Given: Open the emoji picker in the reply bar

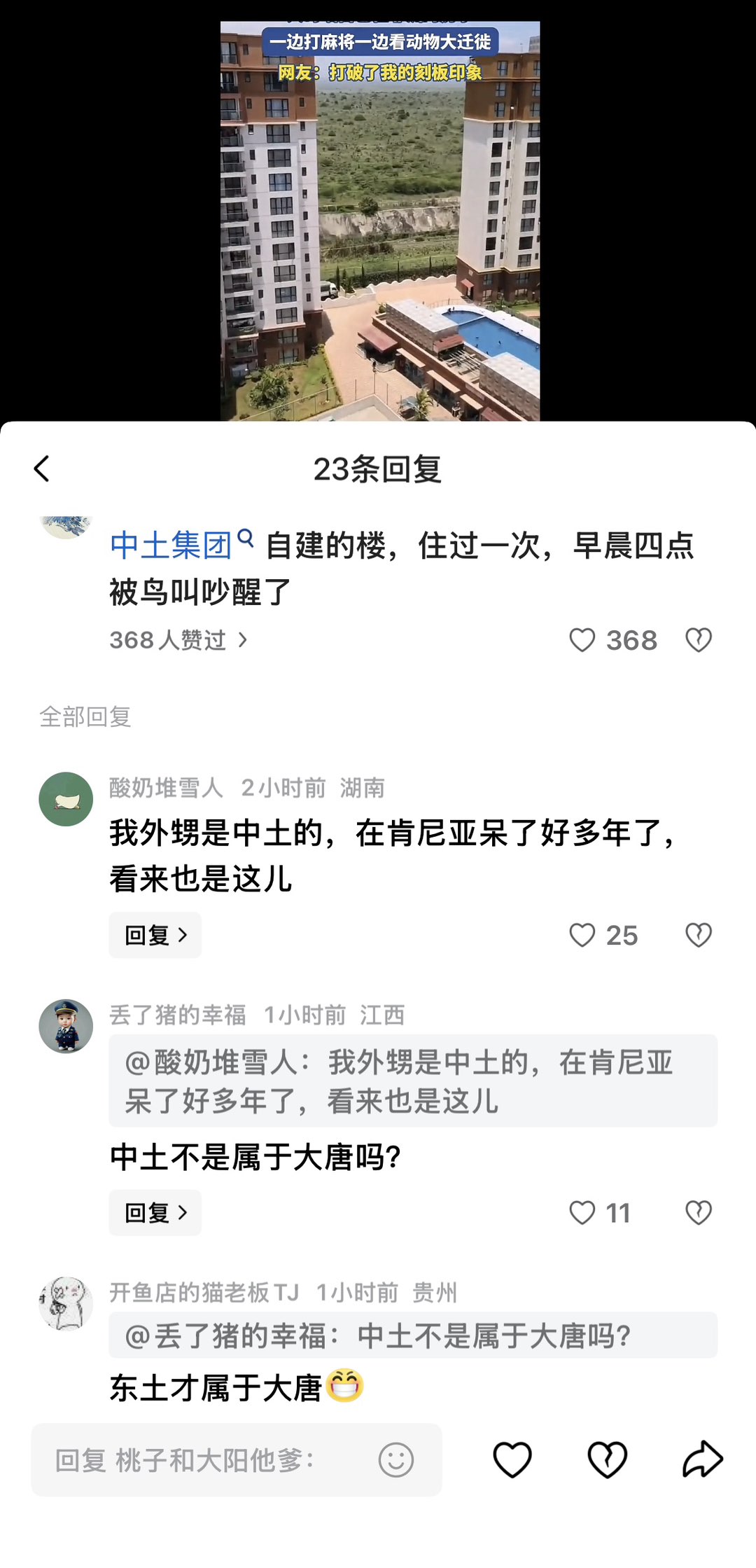Looking at the screenshot, I should click(x=396, y=1460).
